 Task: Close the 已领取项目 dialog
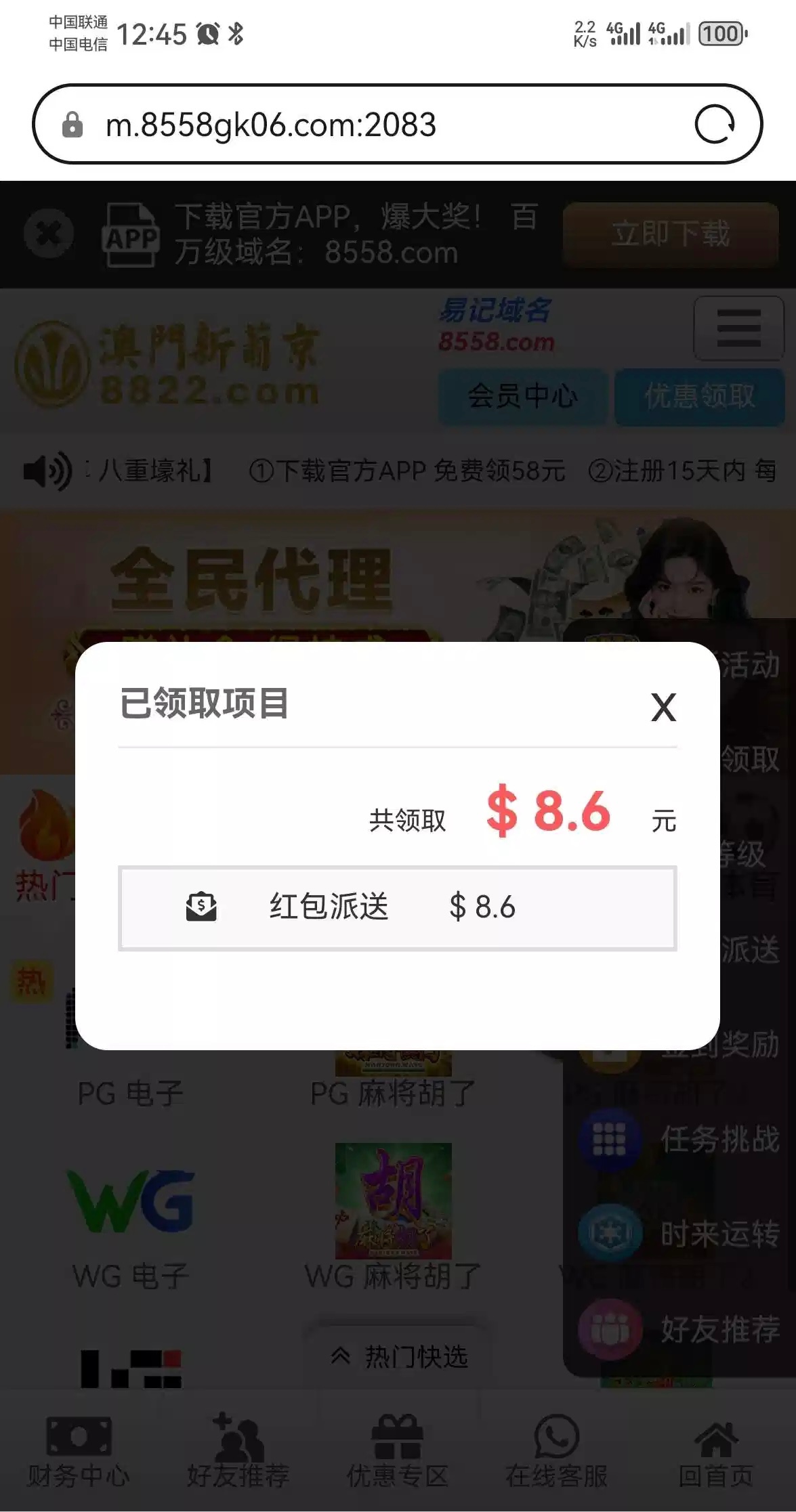[x=663, y=708]
